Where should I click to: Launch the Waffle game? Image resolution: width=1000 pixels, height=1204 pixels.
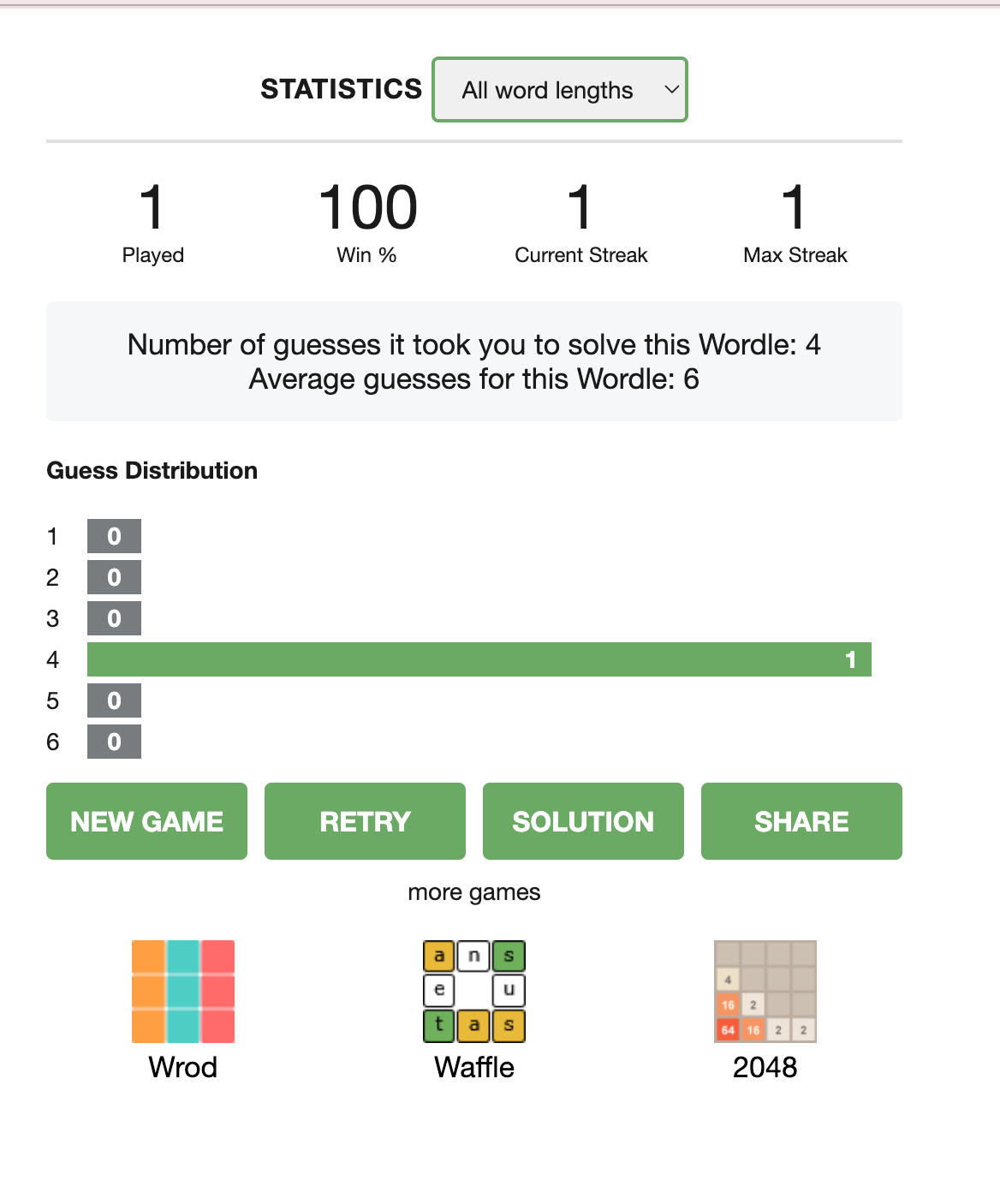(474, 992)
